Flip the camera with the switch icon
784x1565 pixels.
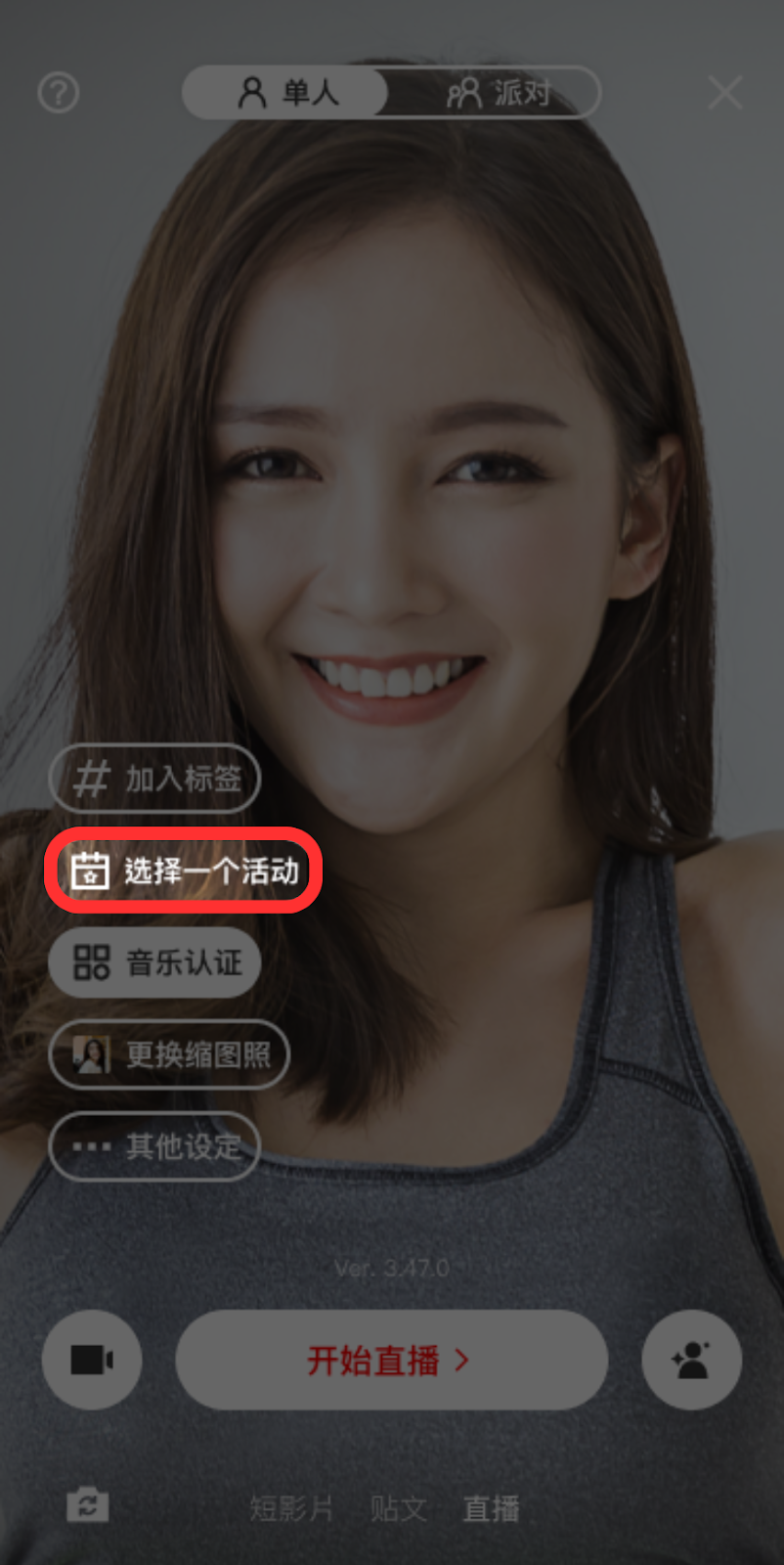(x=88, y=1504)
